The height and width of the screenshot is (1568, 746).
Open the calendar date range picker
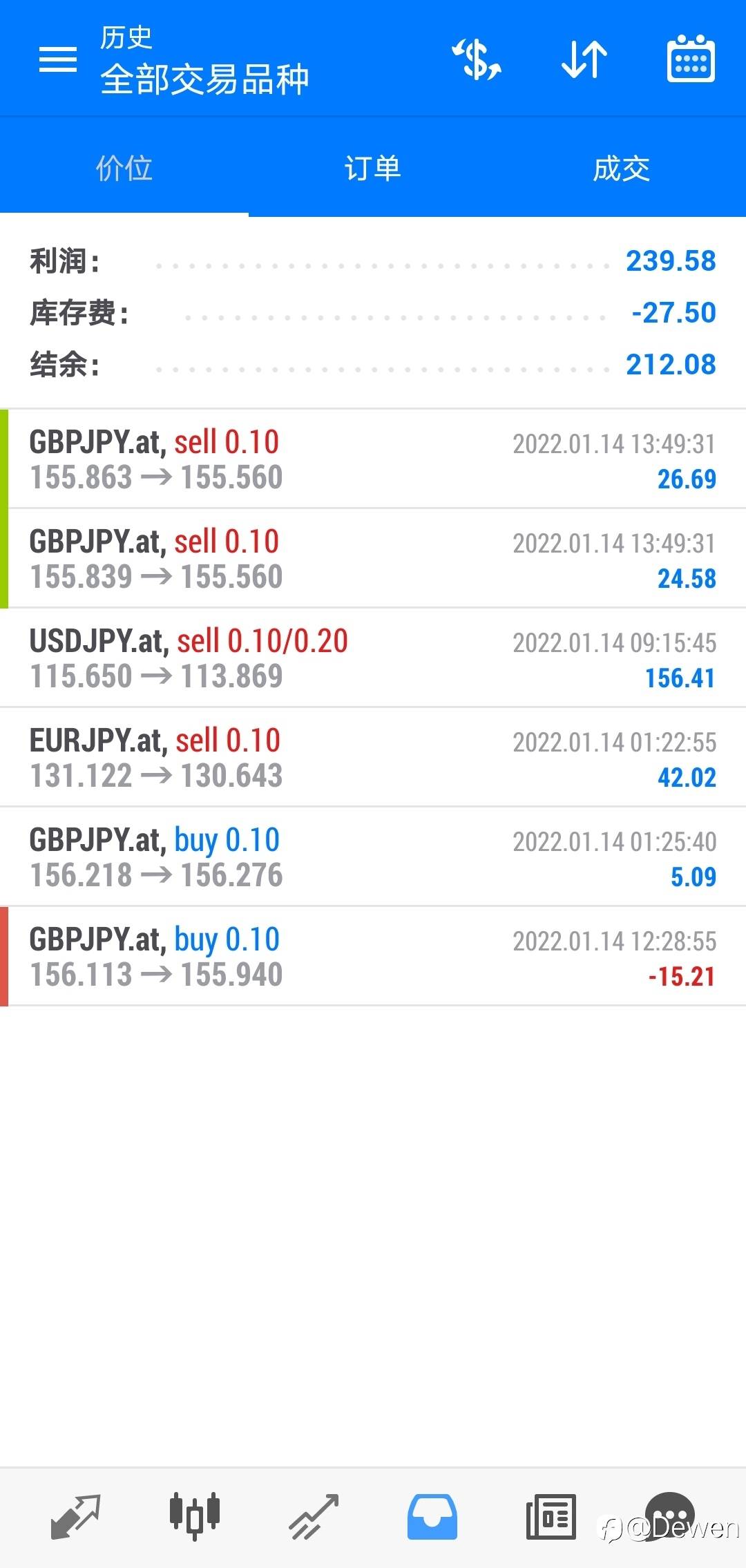[691, 59]
